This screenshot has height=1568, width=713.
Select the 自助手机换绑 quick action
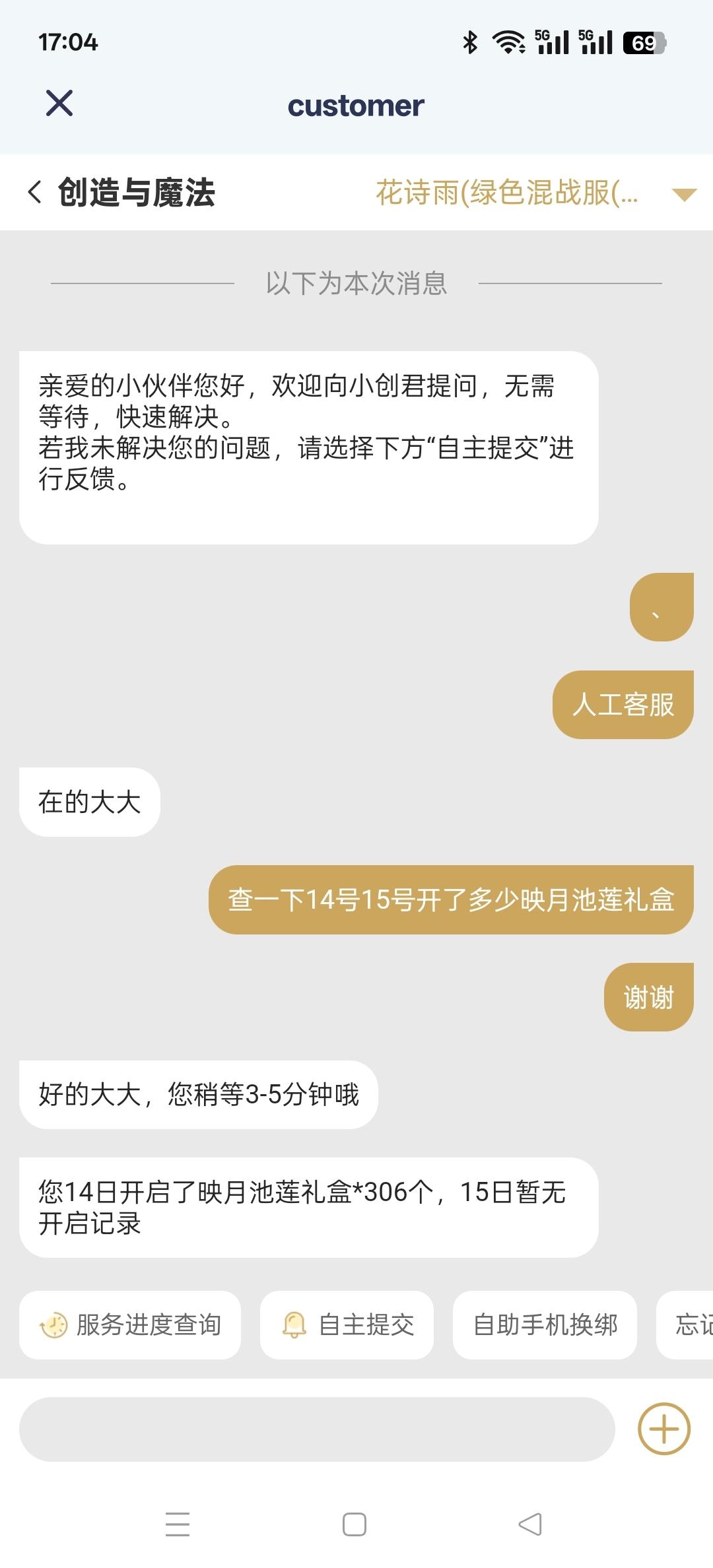(x=545, y=1325)
